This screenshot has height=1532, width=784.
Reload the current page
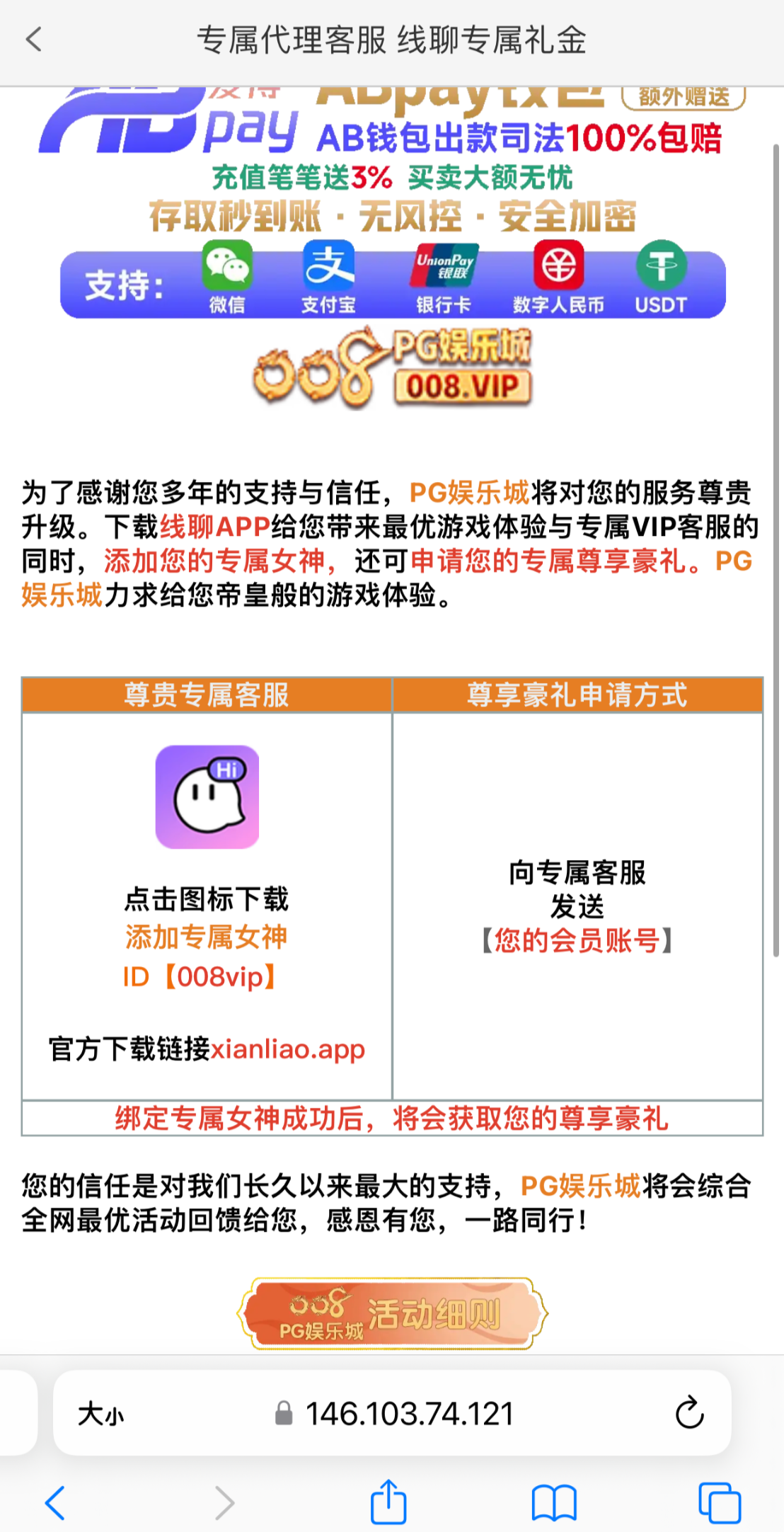point(688,1414)
